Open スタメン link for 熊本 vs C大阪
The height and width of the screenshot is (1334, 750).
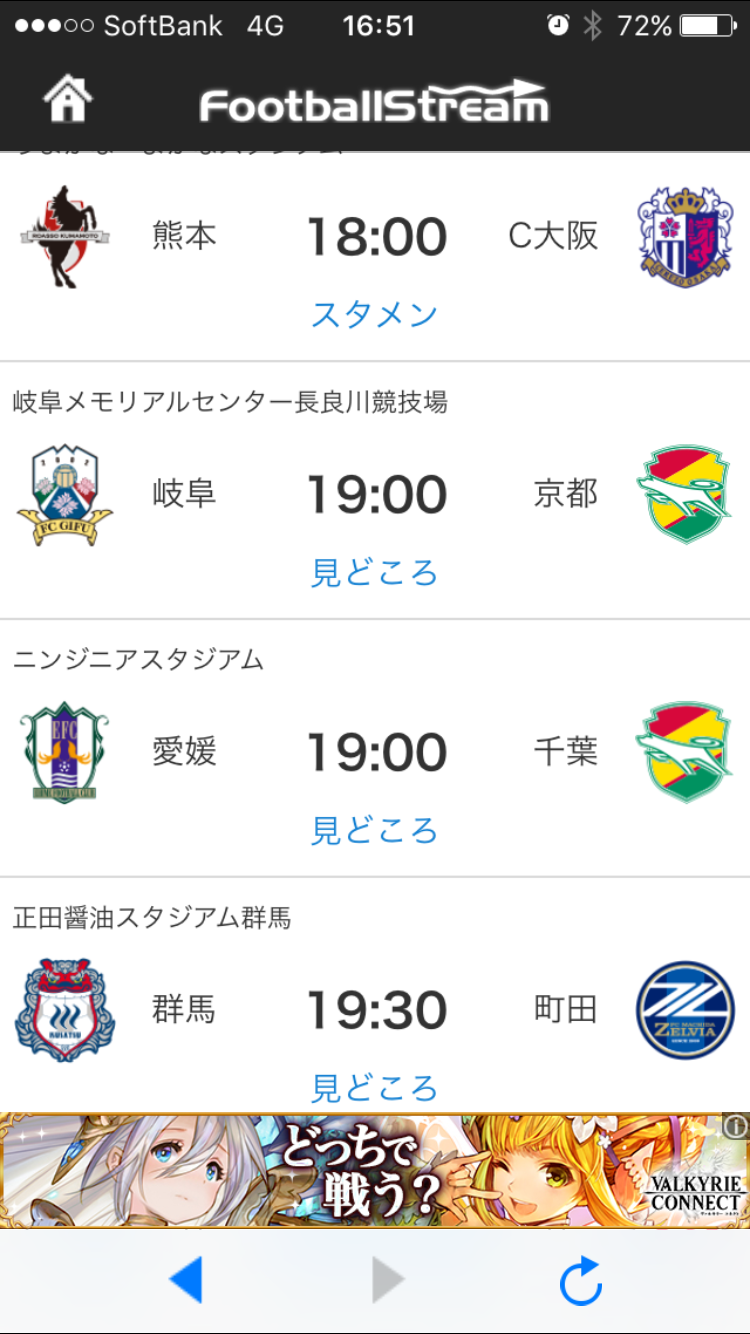click(375, 315)
